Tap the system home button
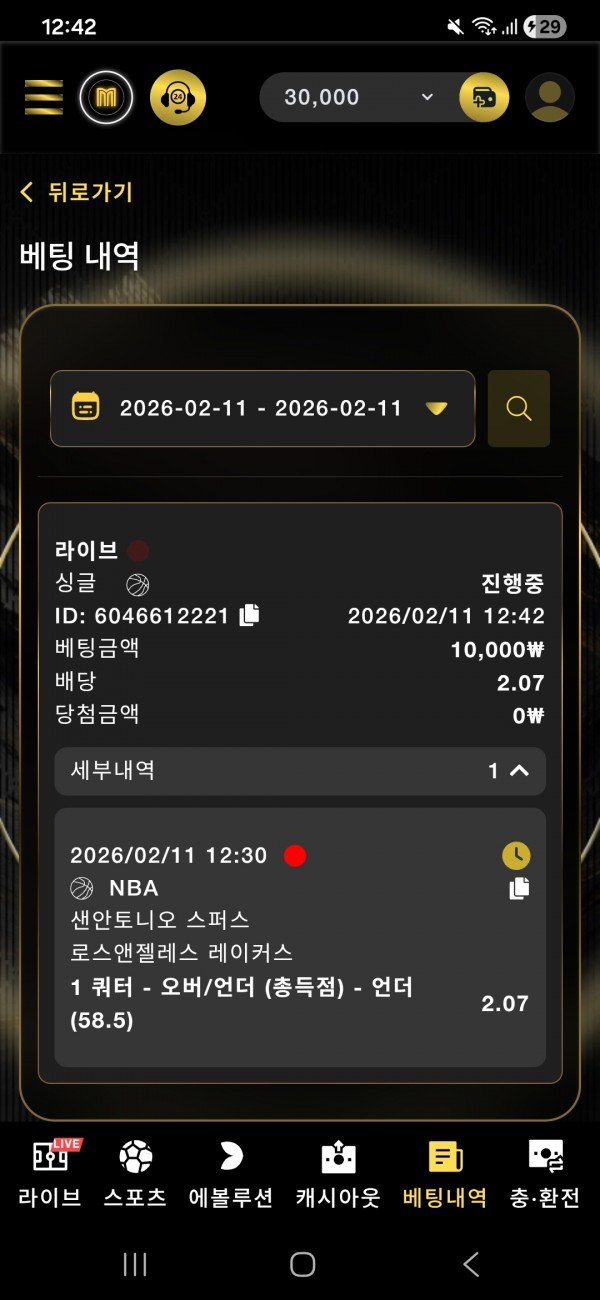This screenshot has width=600, height=1300. tap(302, 1265)
